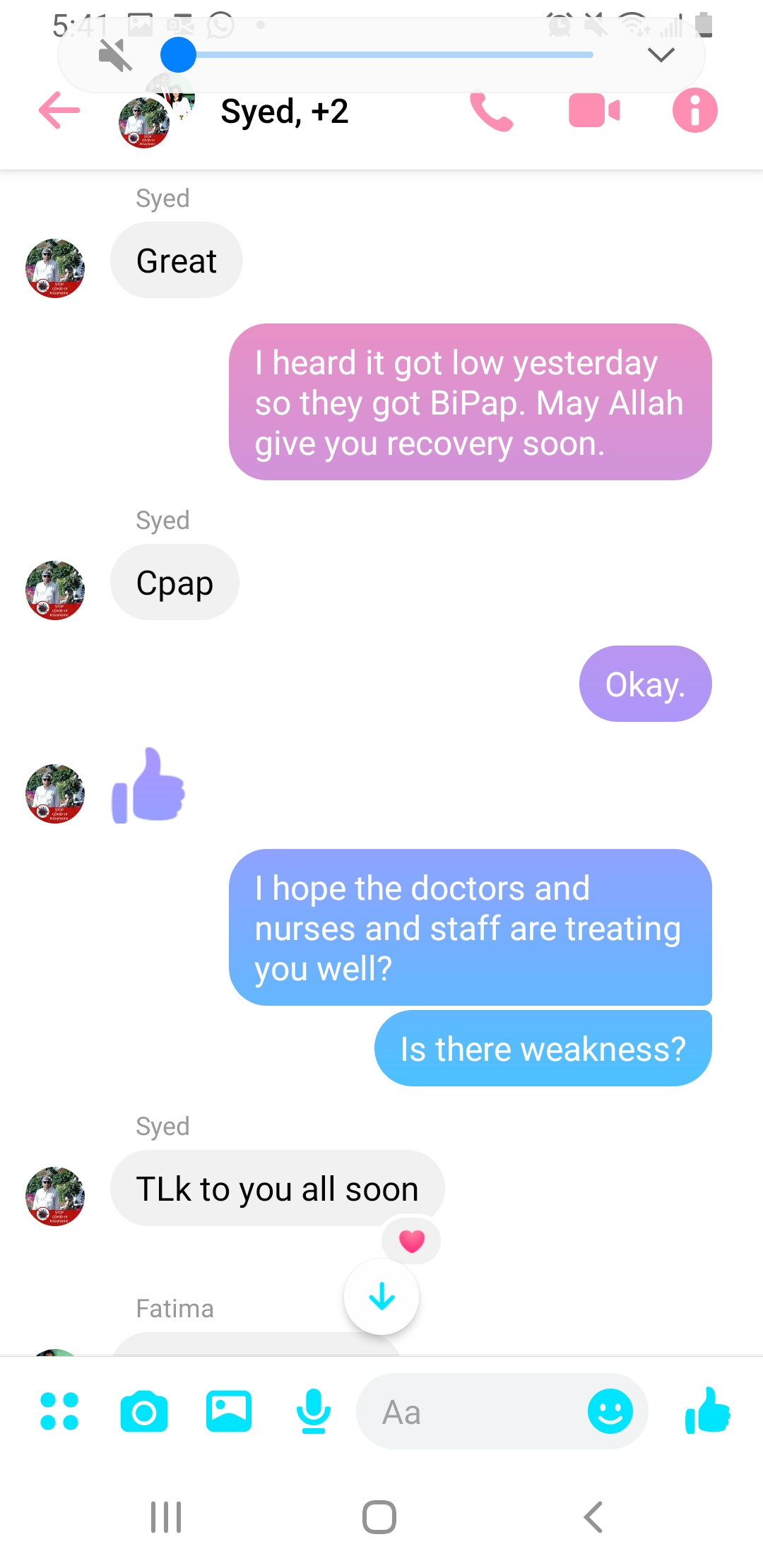The height and width of the screenshot is (1568, 763).
Task: Start a video call with the group
Action: pyautogui.click(x=593, y=111)
